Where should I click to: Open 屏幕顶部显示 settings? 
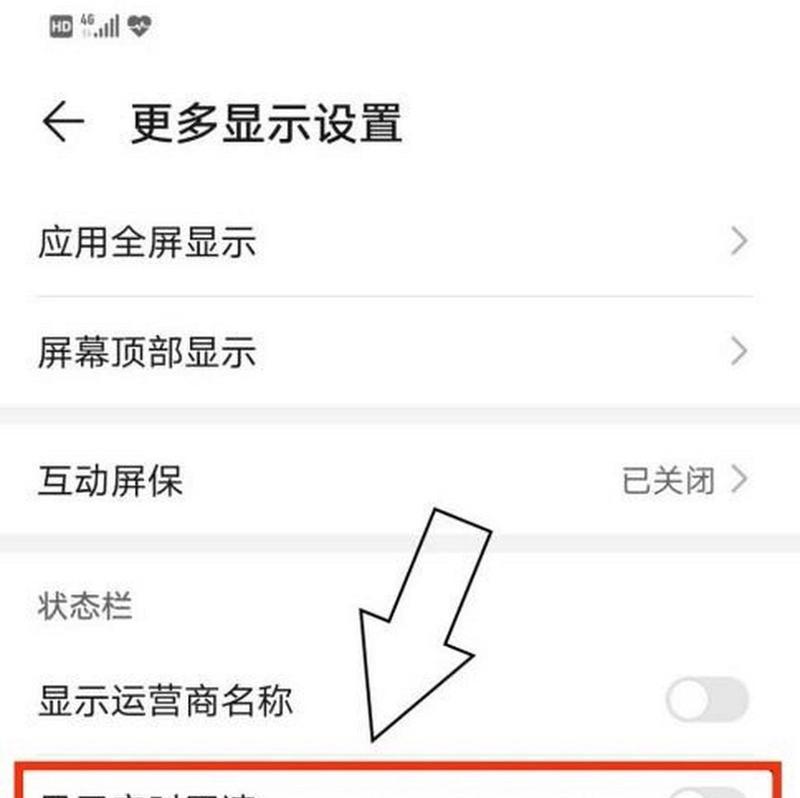click(x=394, y=352)
